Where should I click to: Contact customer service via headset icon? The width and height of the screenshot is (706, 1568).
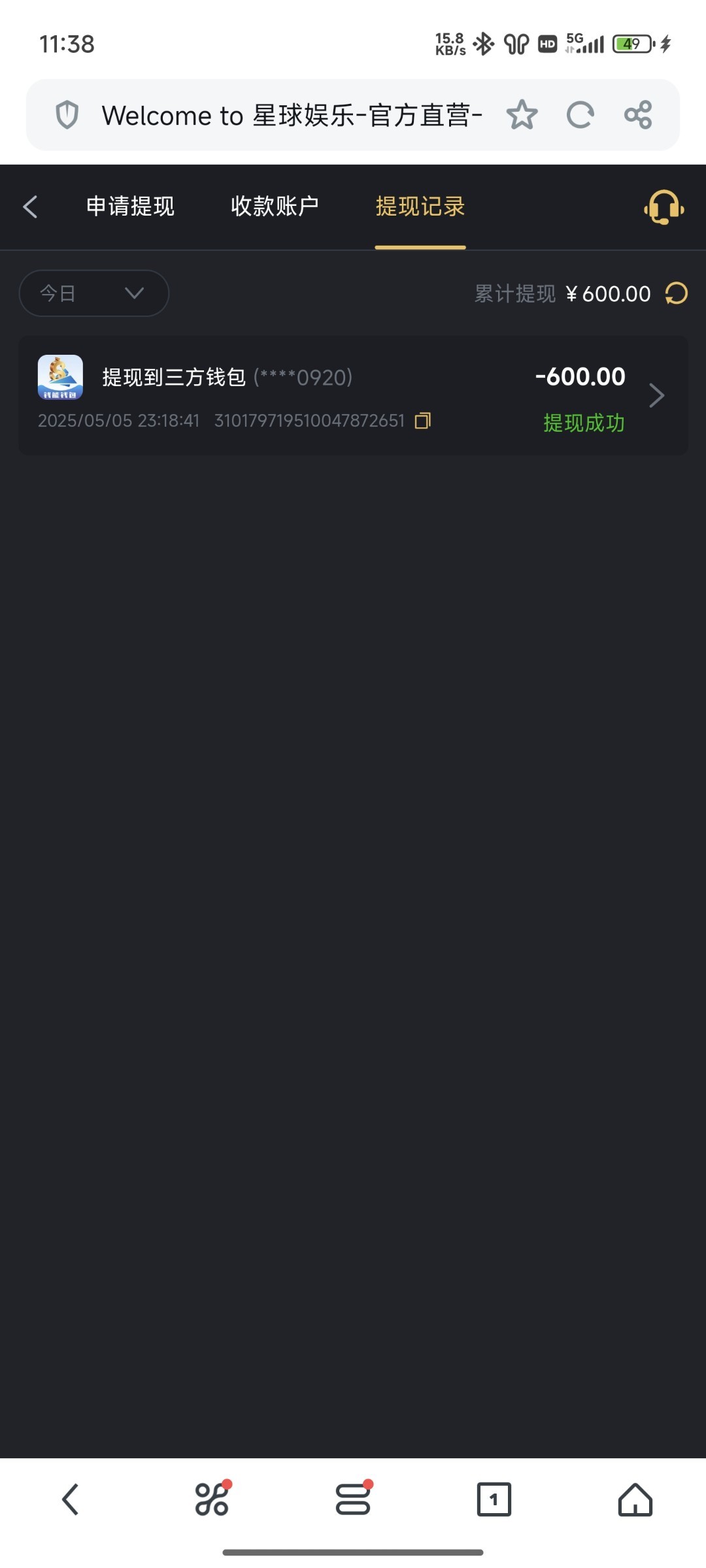[x=664, y=208]
